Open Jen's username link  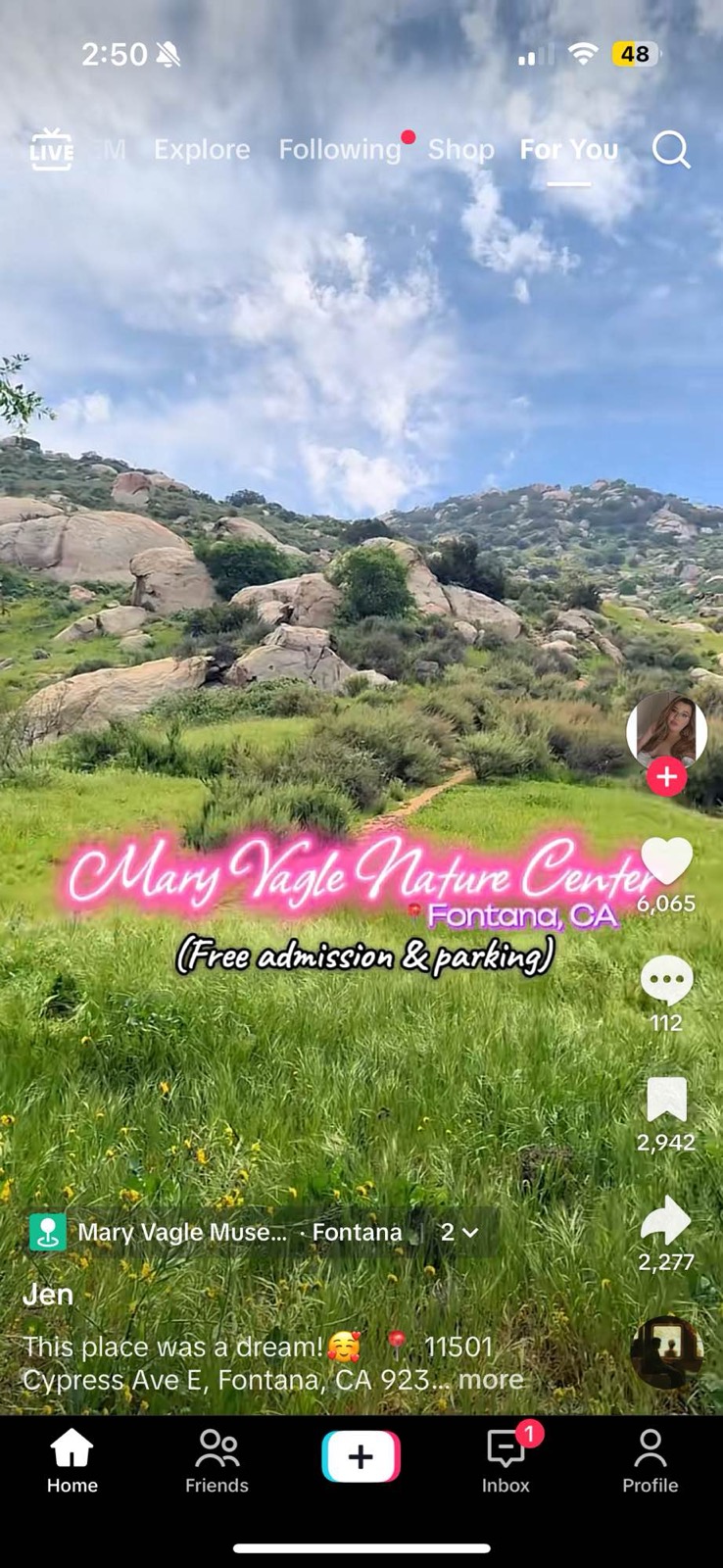[x=48, y=1295]
